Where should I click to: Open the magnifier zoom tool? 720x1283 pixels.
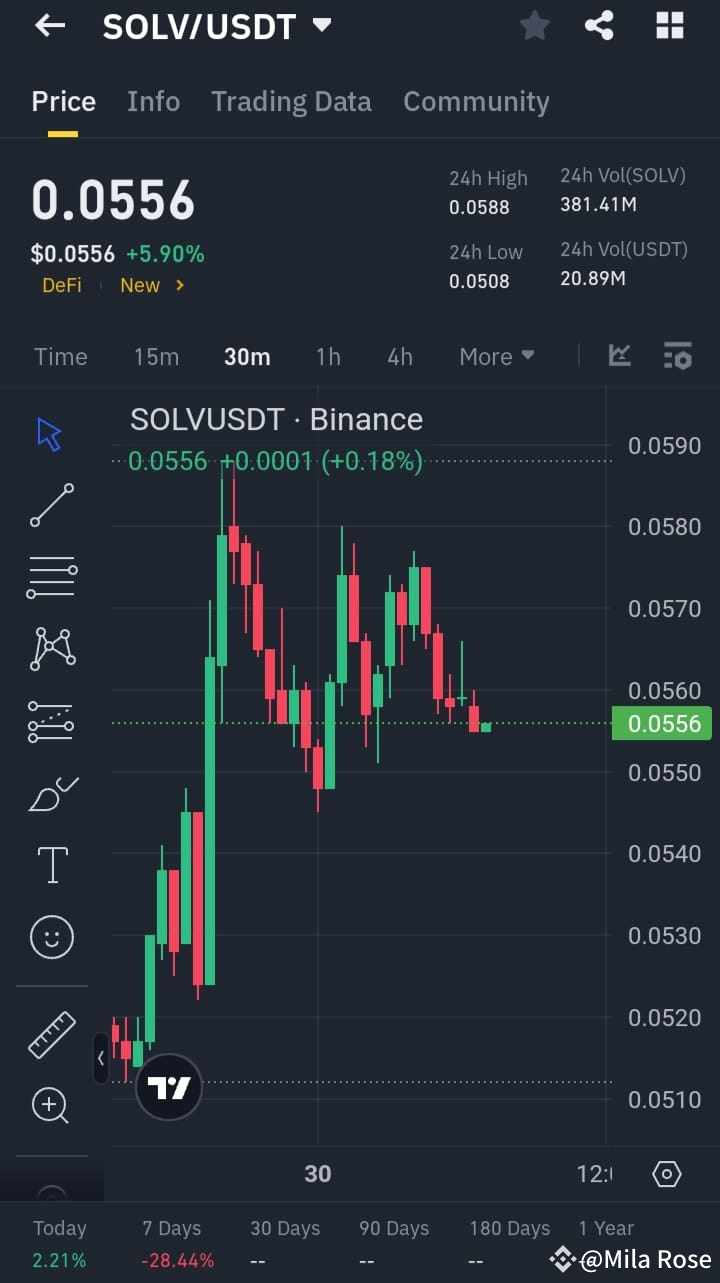pyautogui.click(x=50, y=1105)
